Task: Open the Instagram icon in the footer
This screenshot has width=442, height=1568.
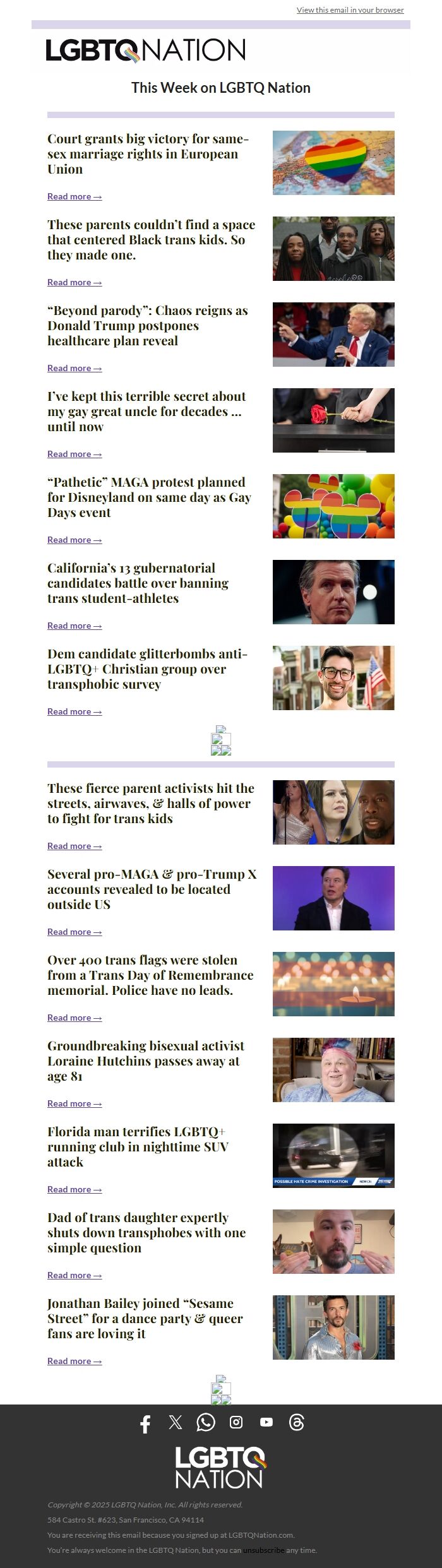Action: pyautogui.click(x=236, y=1422)
